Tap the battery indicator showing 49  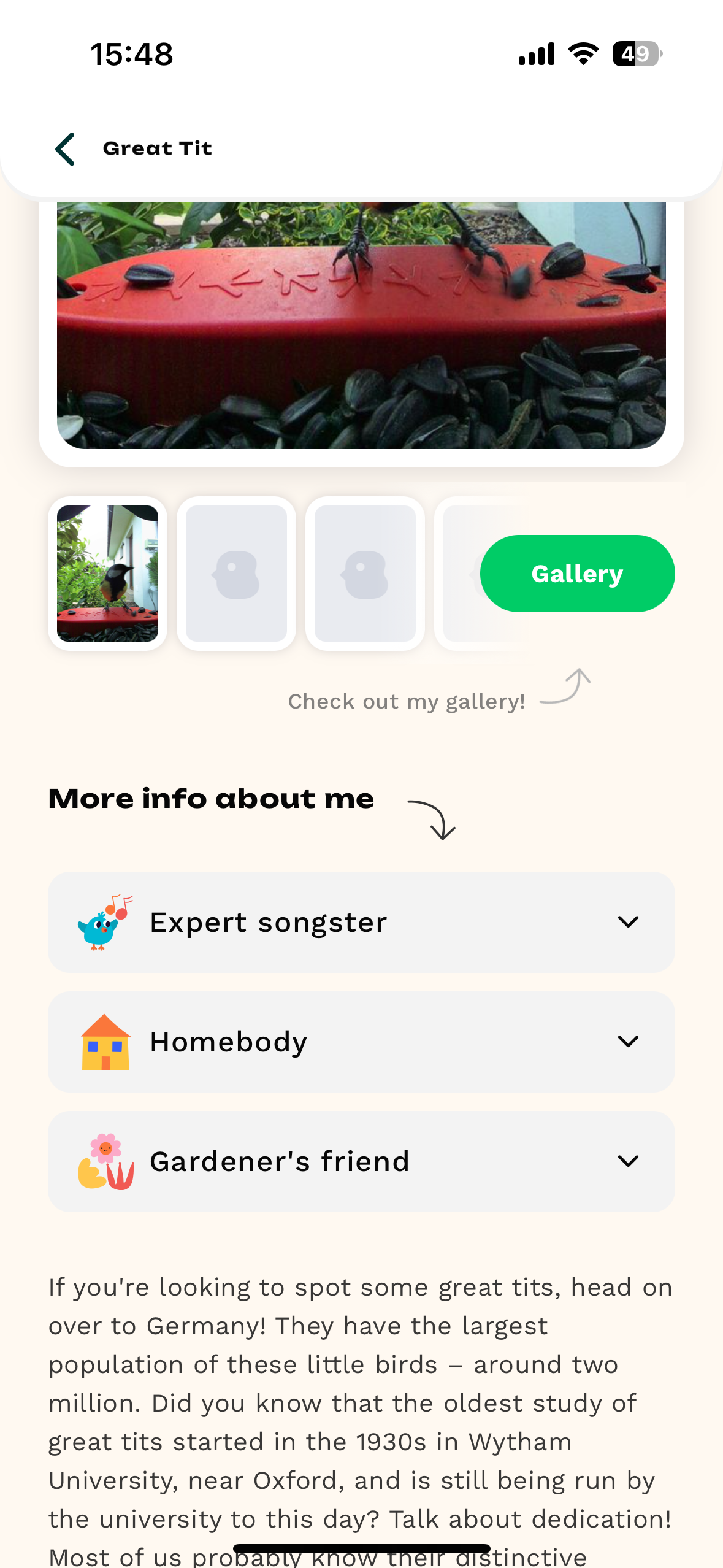tap(636, 55)
